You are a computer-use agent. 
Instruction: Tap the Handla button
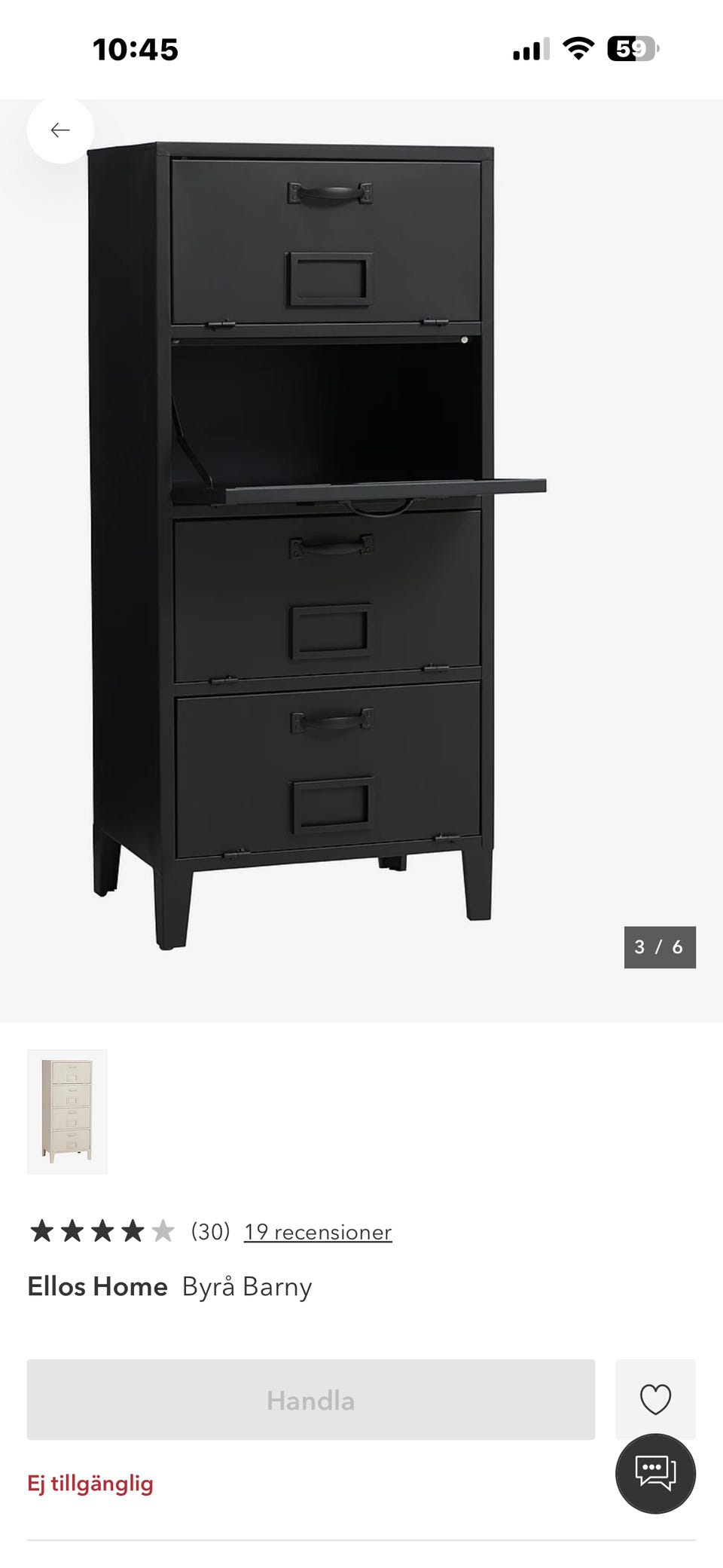pyautogui.click(x=310, y=1400)
